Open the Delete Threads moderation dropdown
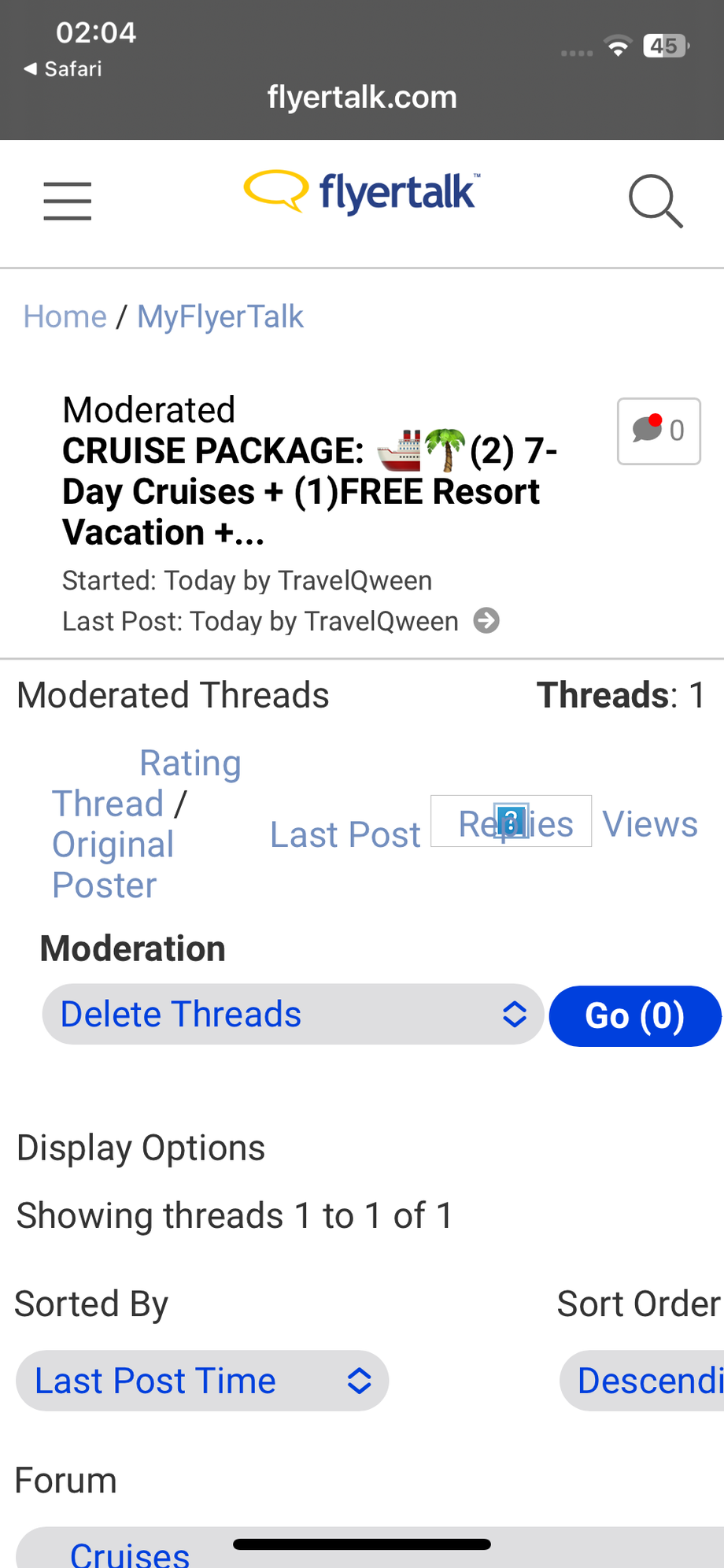Screen dimensions: 724x1568 coord(293,1014)
